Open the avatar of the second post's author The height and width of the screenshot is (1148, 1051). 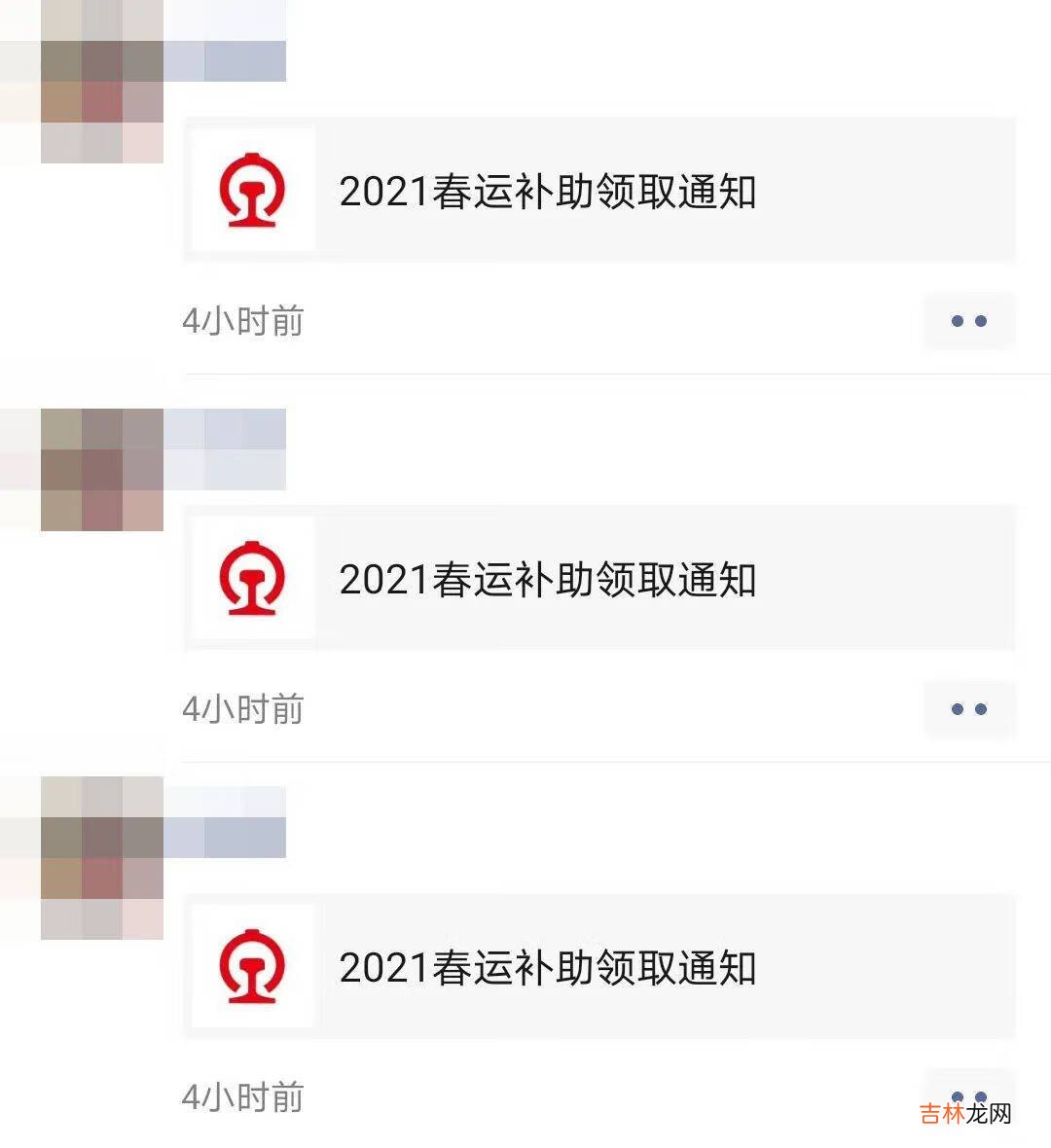[101, 470]
